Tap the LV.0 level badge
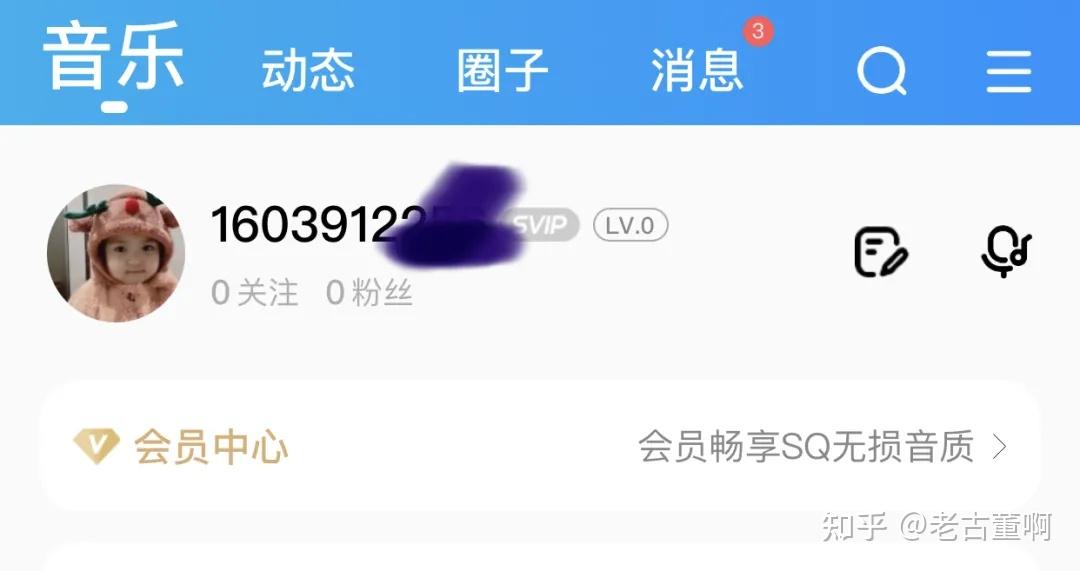 (x=630, y=226)
